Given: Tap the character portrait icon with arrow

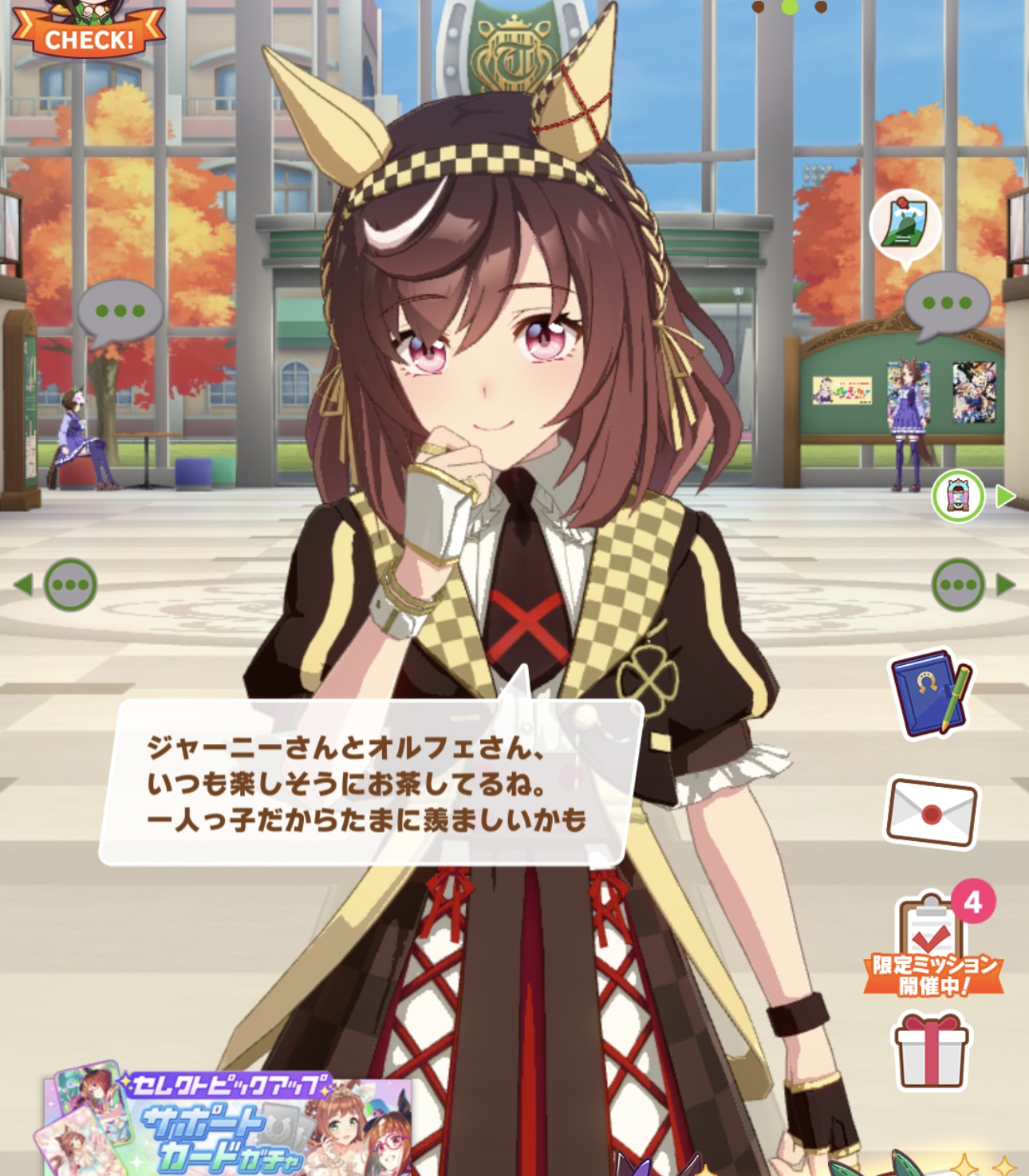Looking at the screenshot, I should pos(958,497).
